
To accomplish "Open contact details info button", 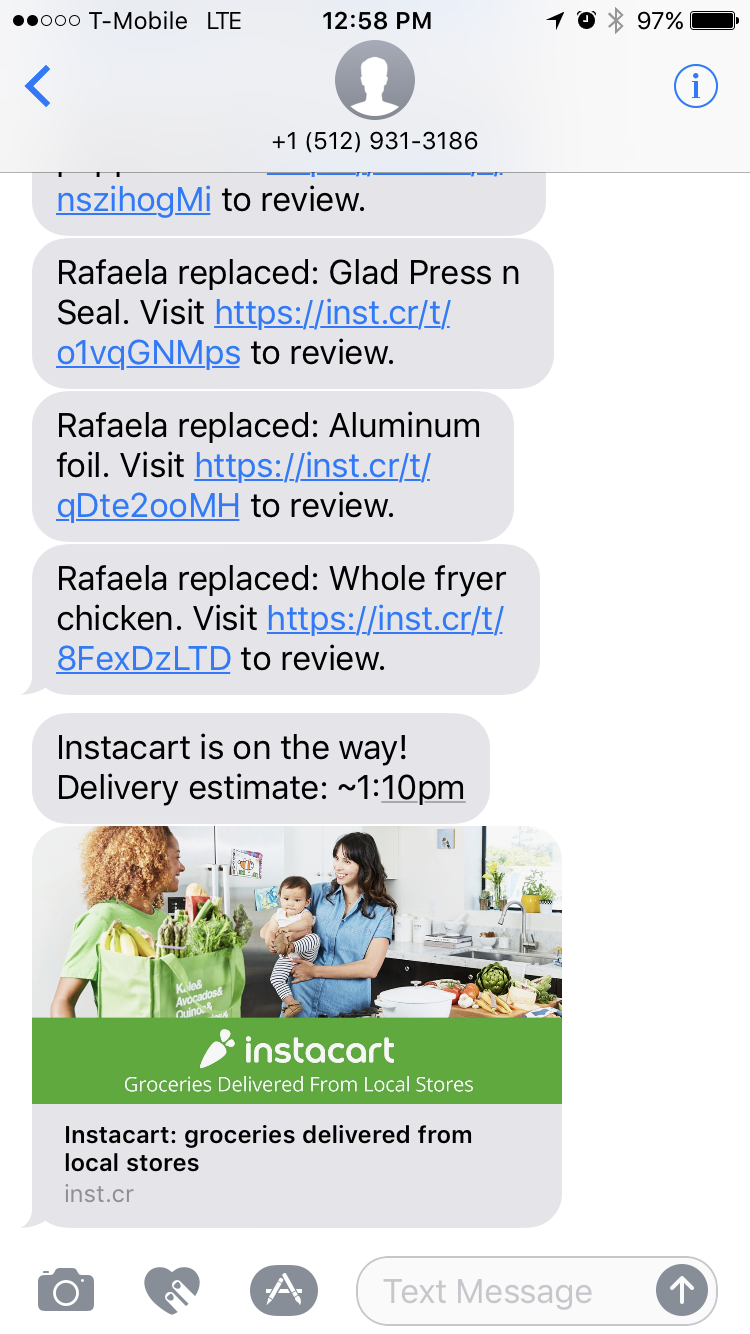I will click(x=695, y=87).
